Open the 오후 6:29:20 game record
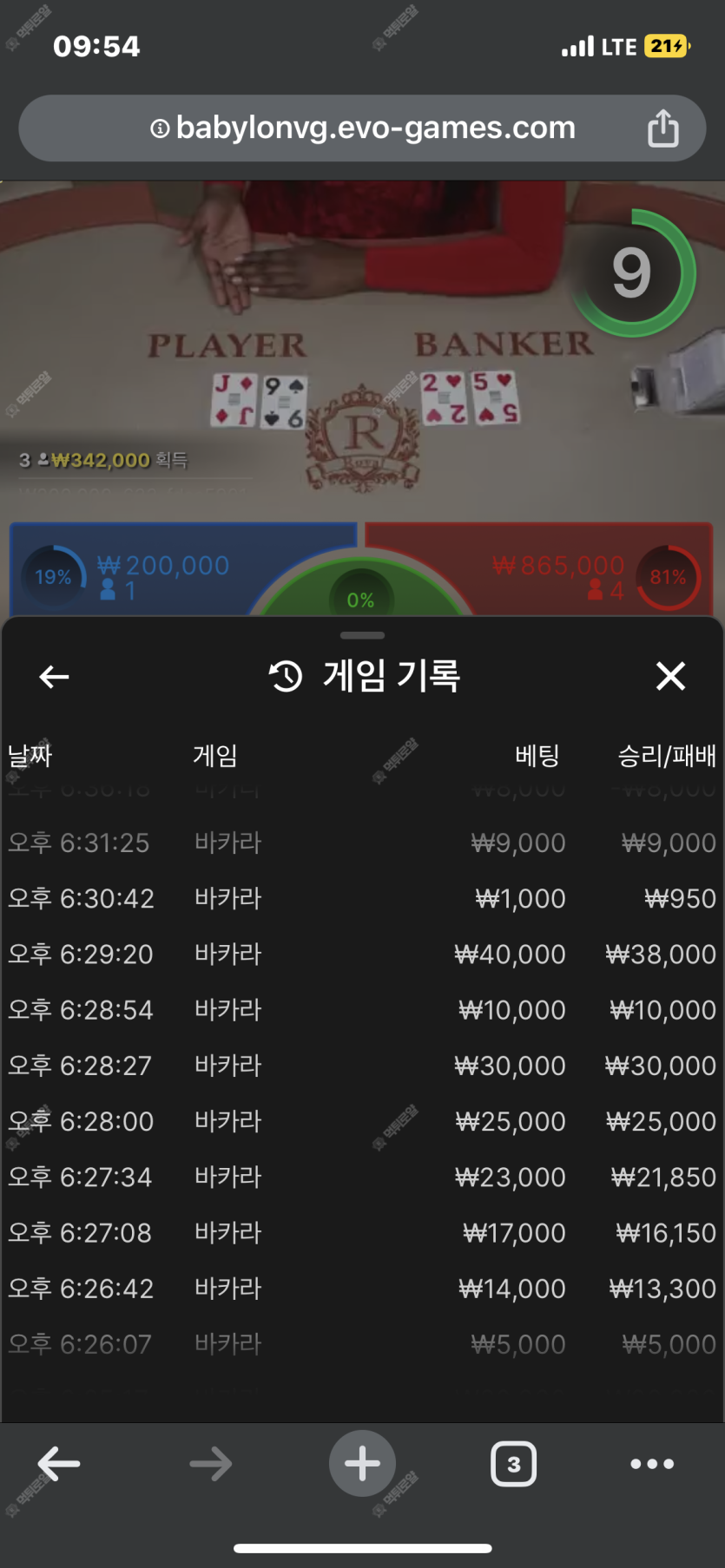Screen dimensions: 725x1568 tap(362, 955)
